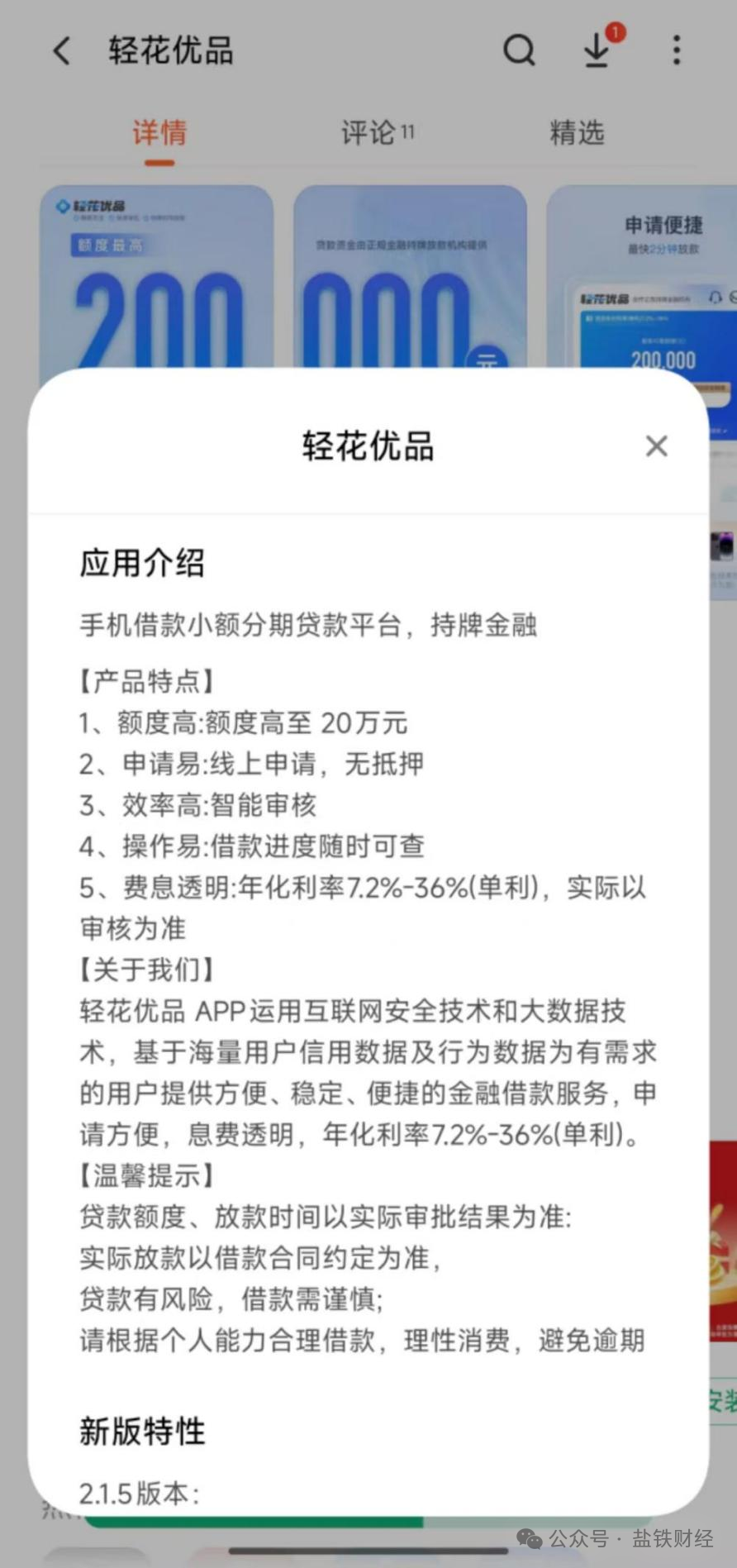The image size is (737, 1568).
Task: Switch to the 精选 tab
Action: click(x=577, y=133)
